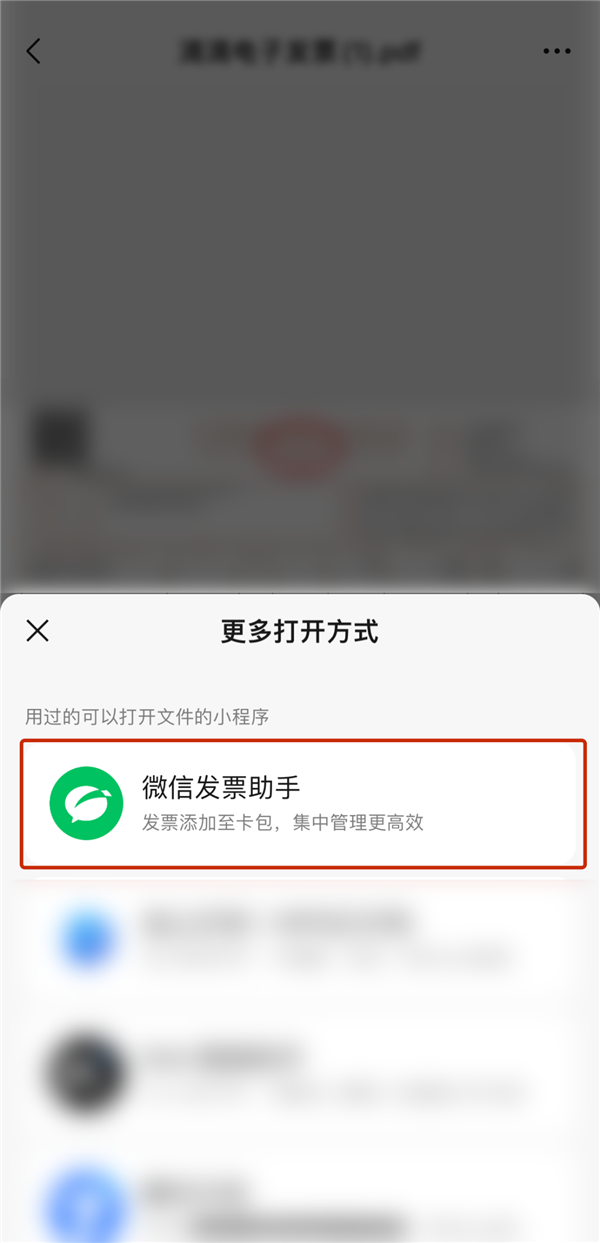Open the three-dot overflow menu

pyautogui.click(x=557, y=52)
